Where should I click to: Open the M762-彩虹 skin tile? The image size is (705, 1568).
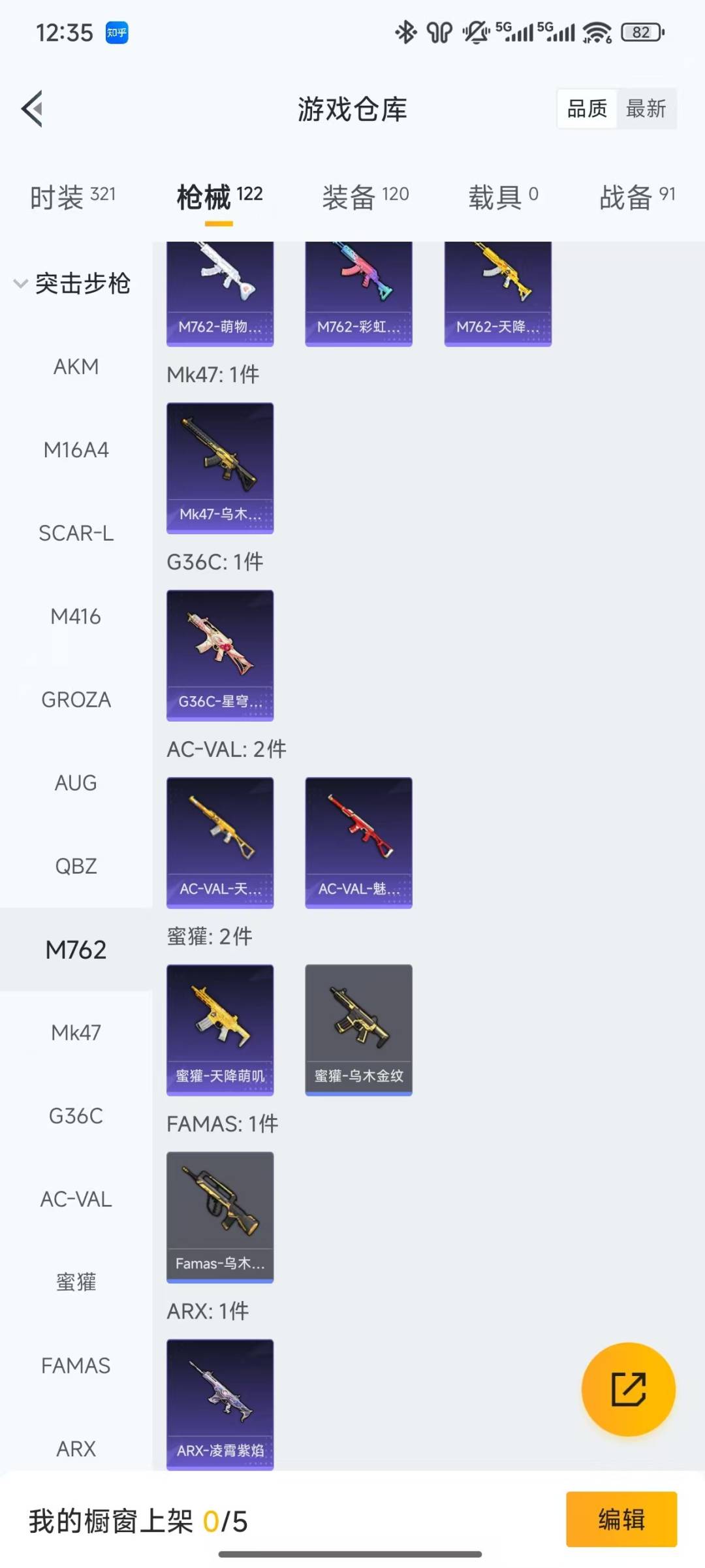[x=358, y=294]
